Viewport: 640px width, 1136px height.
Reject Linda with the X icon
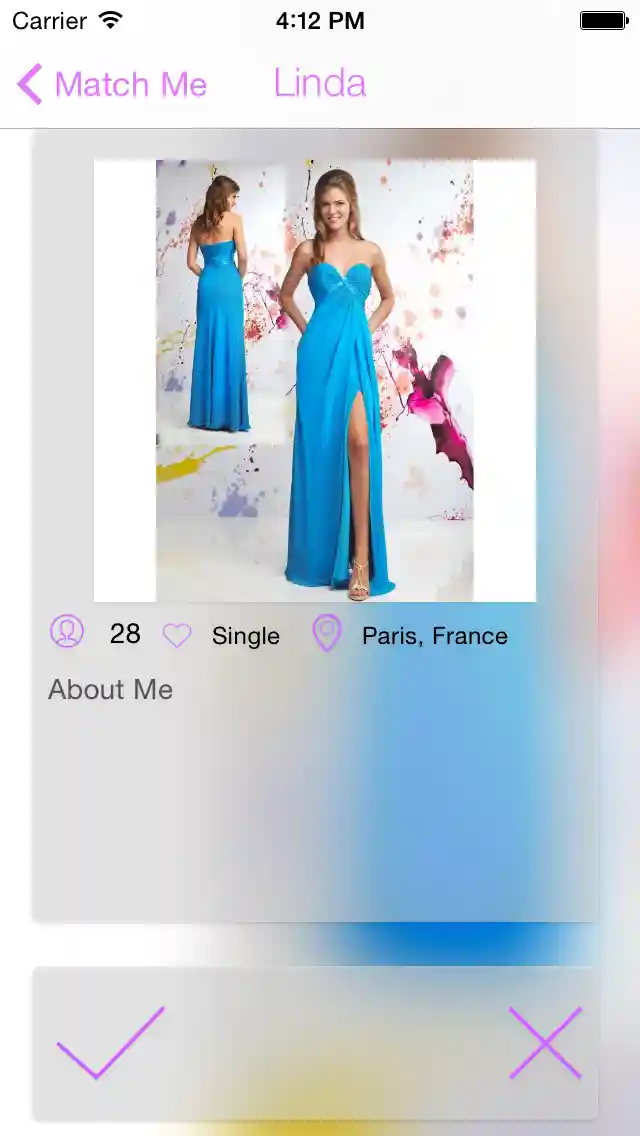point(545,1043)
